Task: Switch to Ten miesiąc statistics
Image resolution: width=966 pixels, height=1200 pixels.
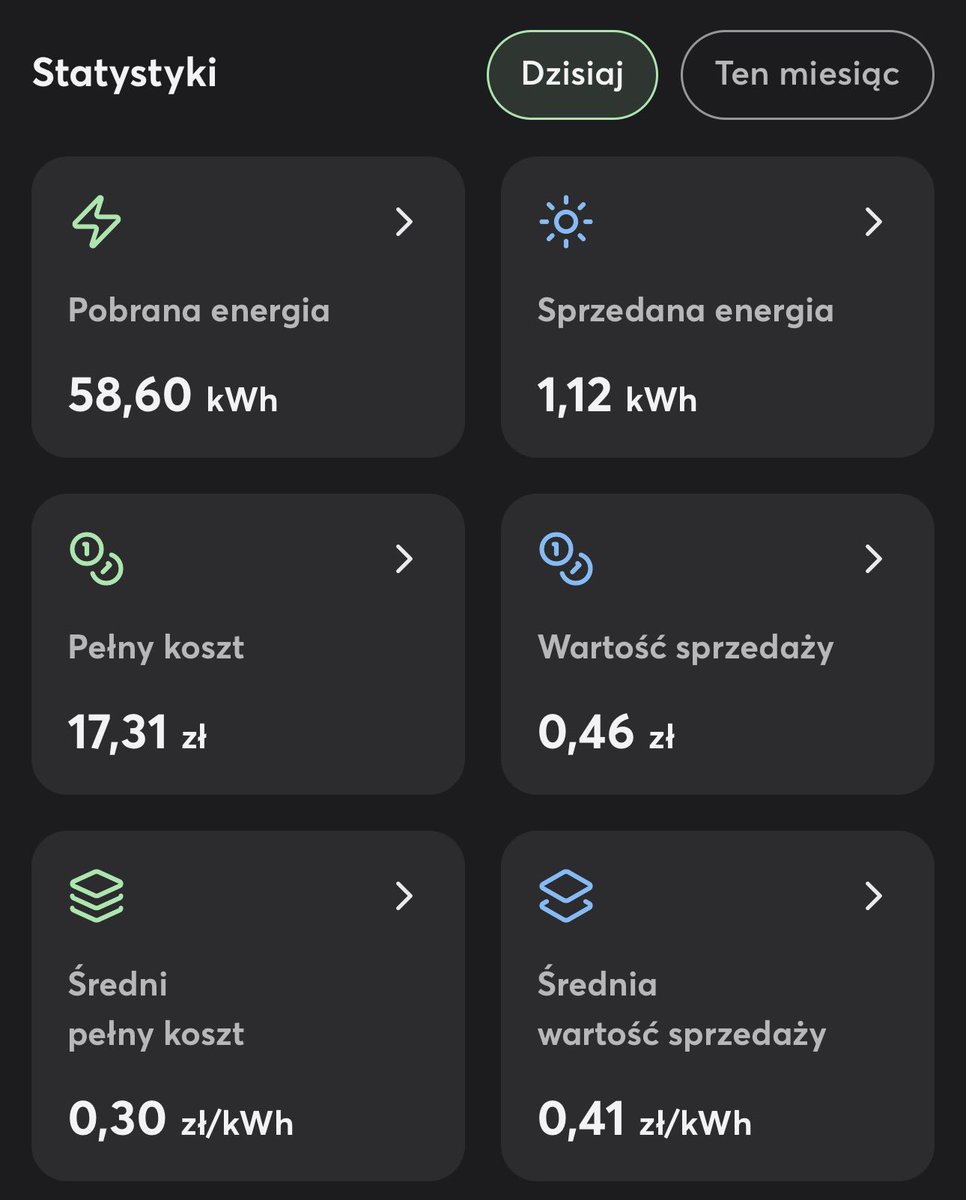Action: [807, 75]
